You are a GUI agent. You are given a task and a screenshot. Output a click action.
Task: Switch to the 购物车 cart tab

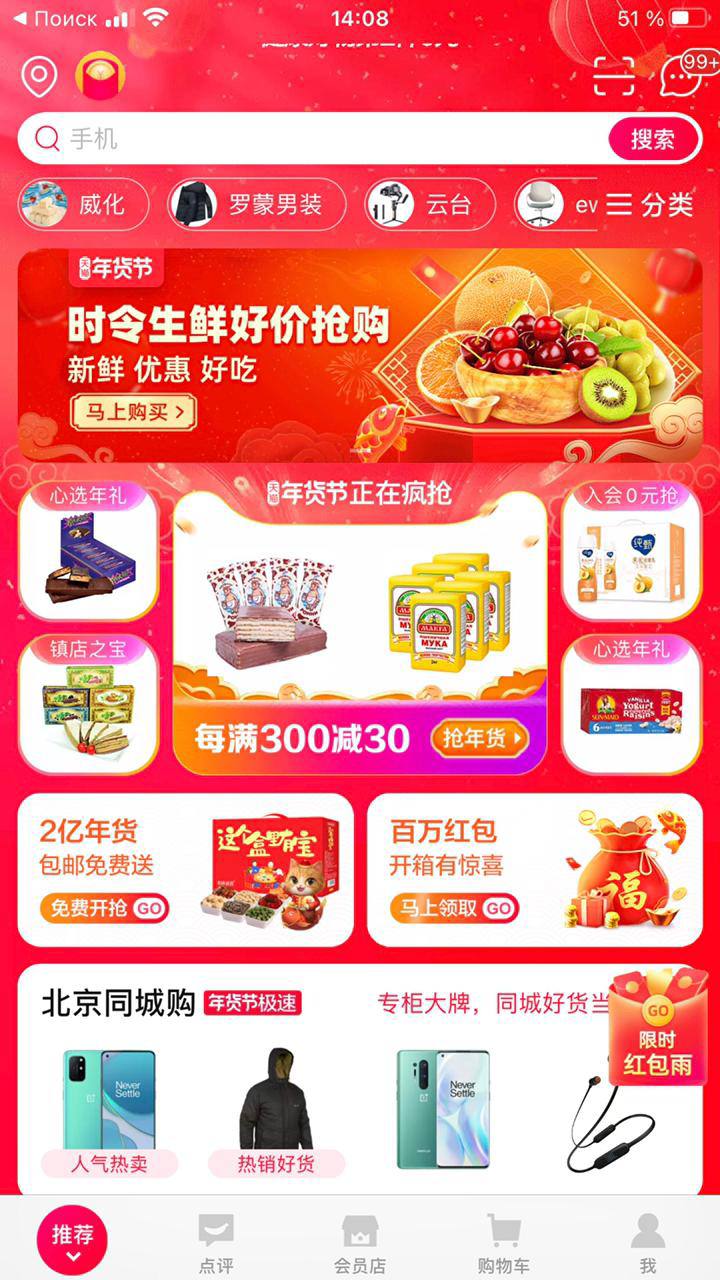(x=503, y=1242)
